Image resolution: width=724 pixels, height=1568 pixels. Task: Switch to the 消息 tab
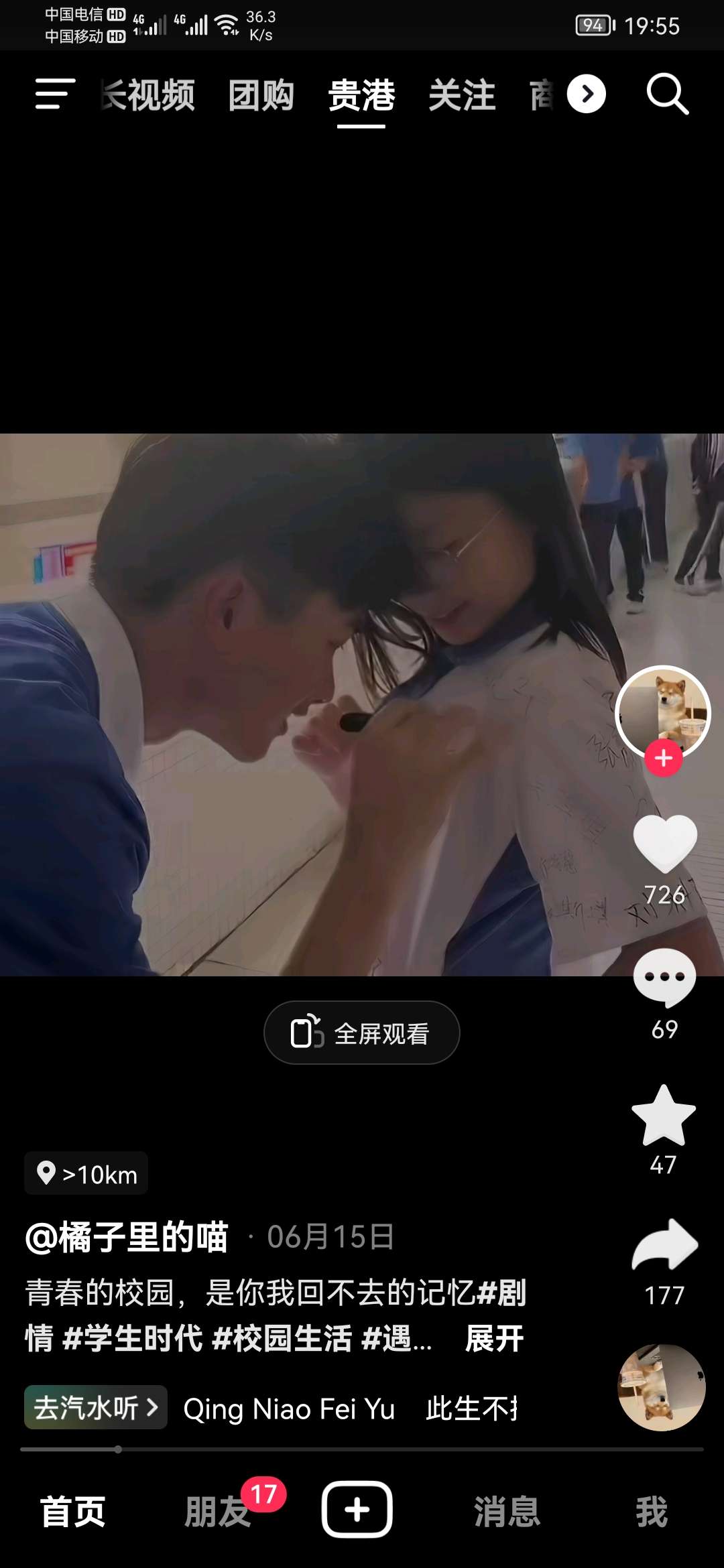tap(507, 1511)
